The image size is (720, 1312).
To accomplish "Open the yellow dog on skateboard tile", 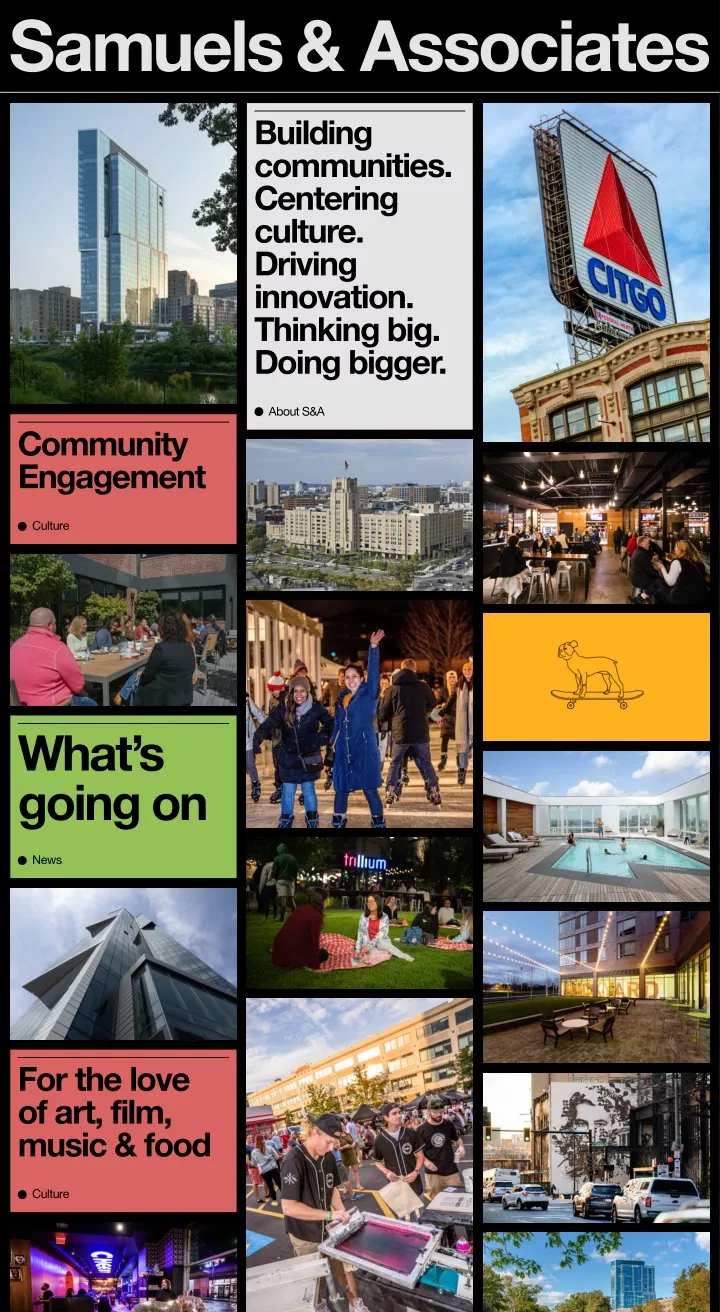I will [x=596, y=677].
